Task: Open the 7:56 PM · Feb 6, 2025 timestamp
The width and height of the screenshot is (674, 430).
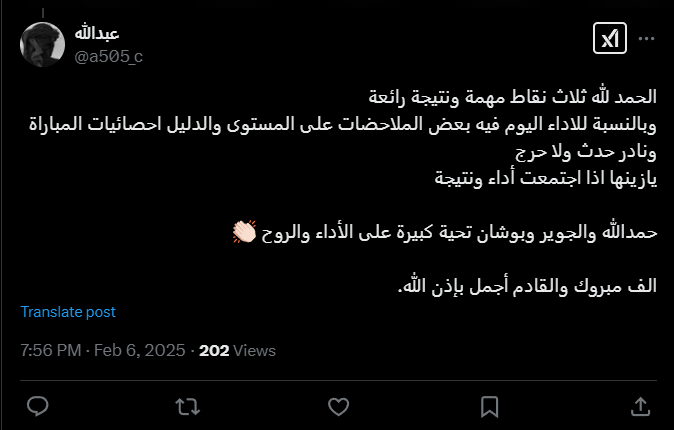Action: (104, 351)
